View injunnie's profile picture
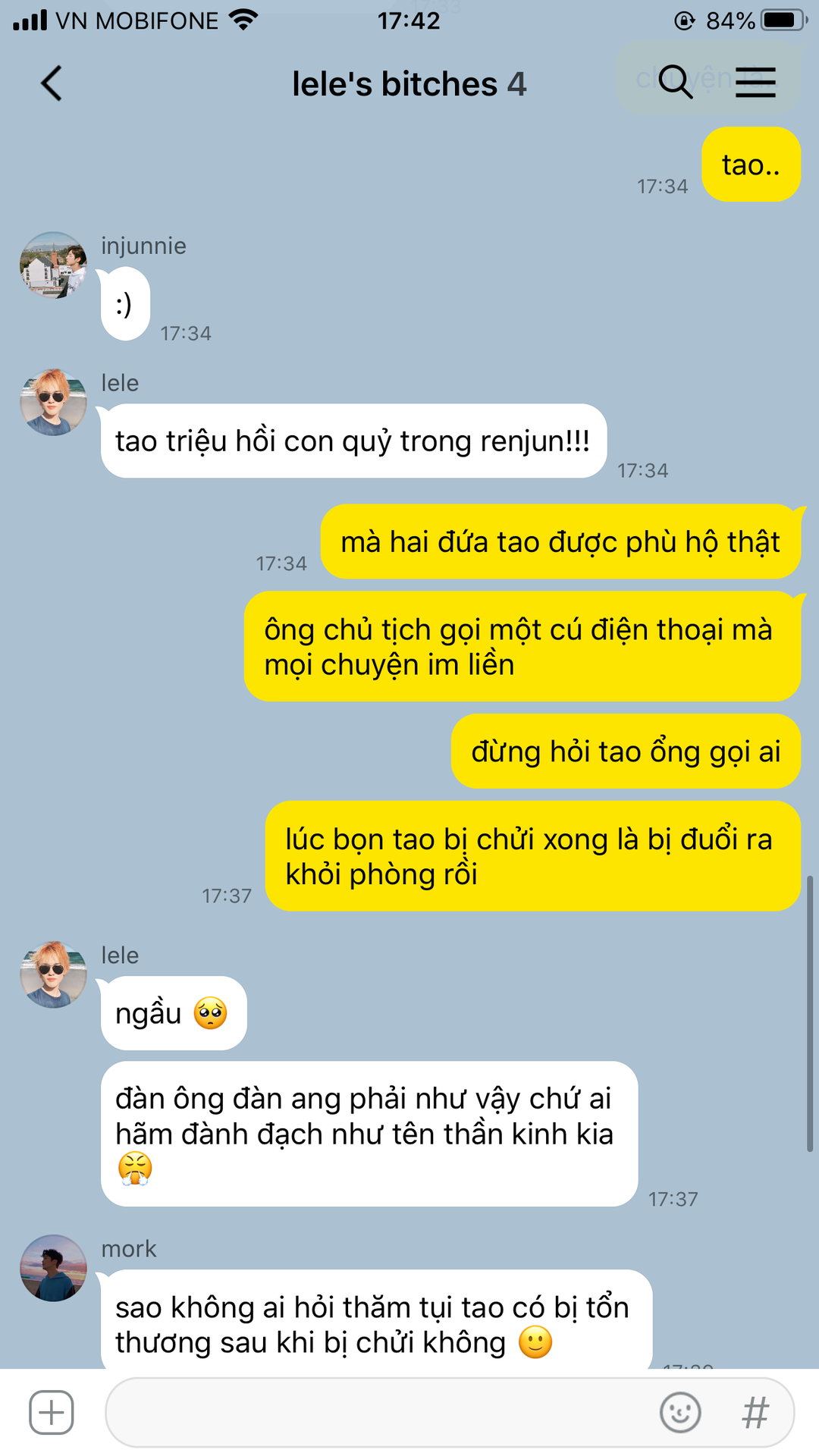This screenshot has height=1456, width=819. click(53, 265)
